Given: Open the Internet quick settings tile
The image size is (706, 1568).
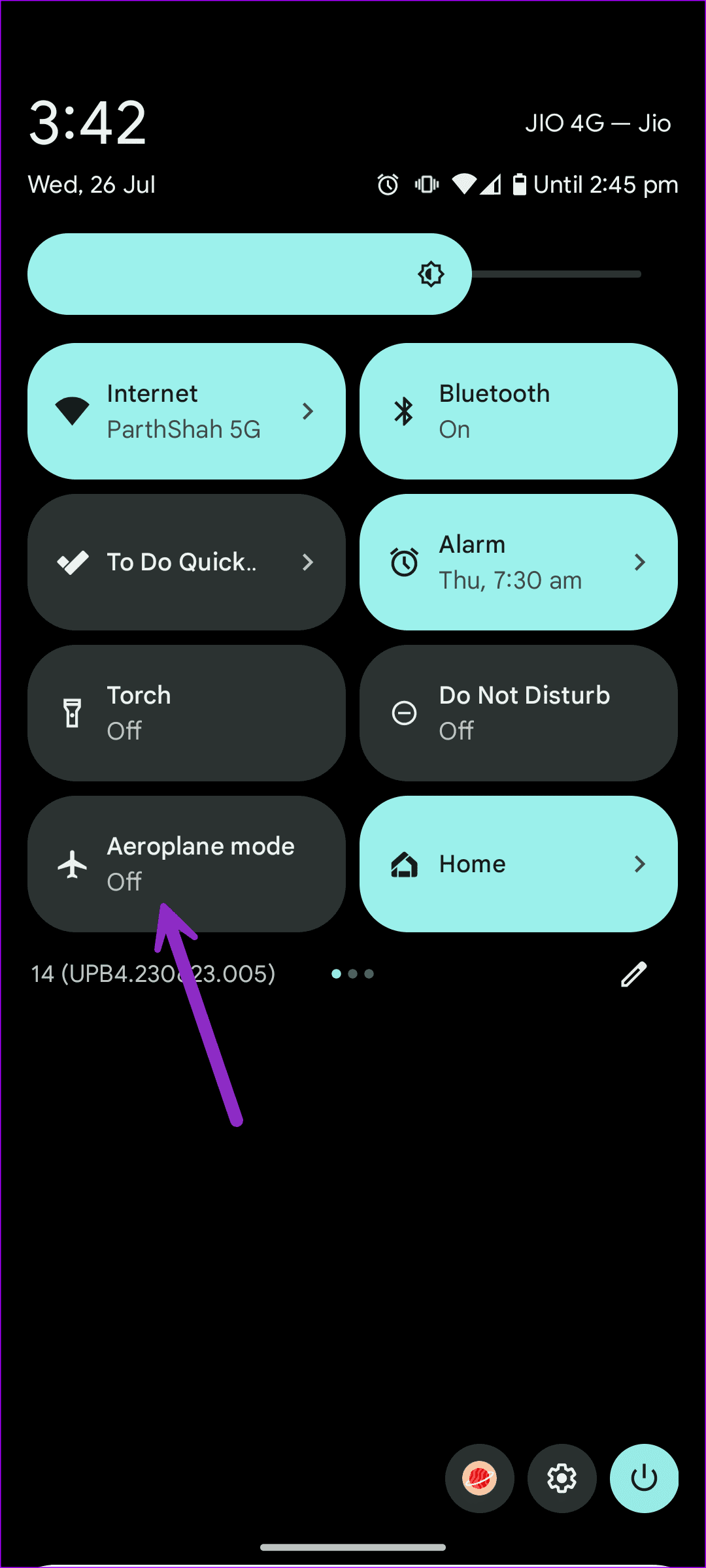Looking at the screenshot, I should click(x=186, y=412).
